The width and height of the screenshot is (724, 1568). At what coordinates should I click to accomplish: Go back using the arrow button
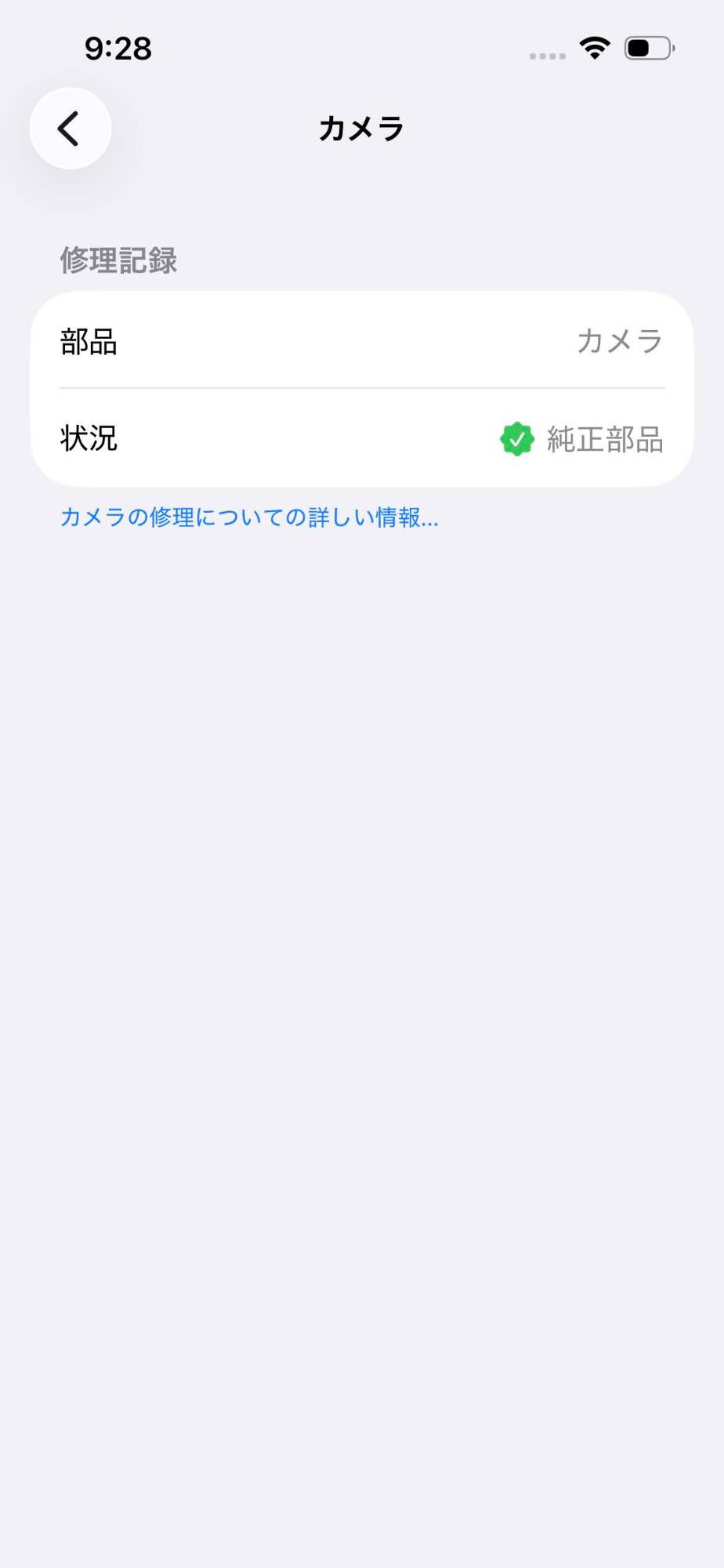pyautogui.click(x=71, y=129)
